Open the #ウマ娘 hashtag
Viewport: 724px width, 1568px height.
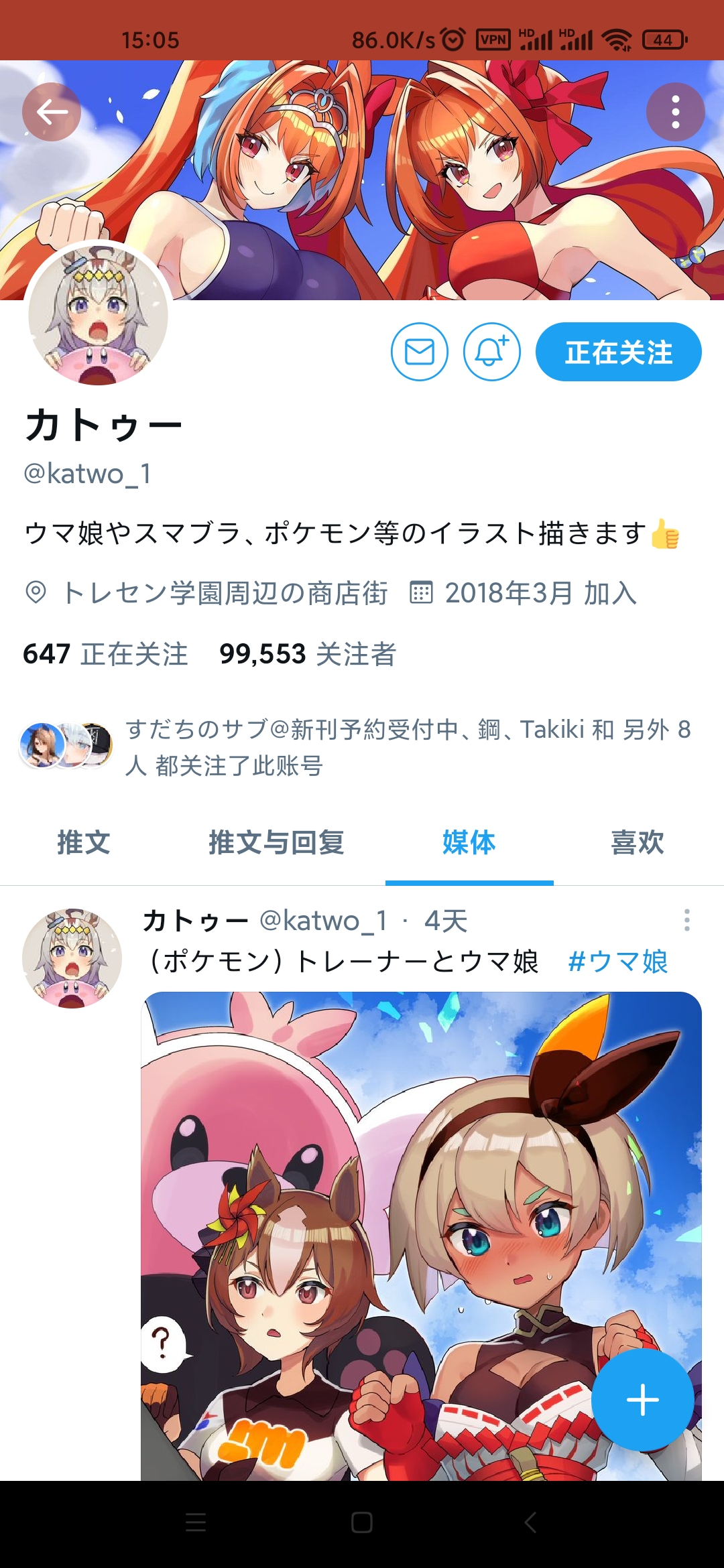[x=617, y=962]
